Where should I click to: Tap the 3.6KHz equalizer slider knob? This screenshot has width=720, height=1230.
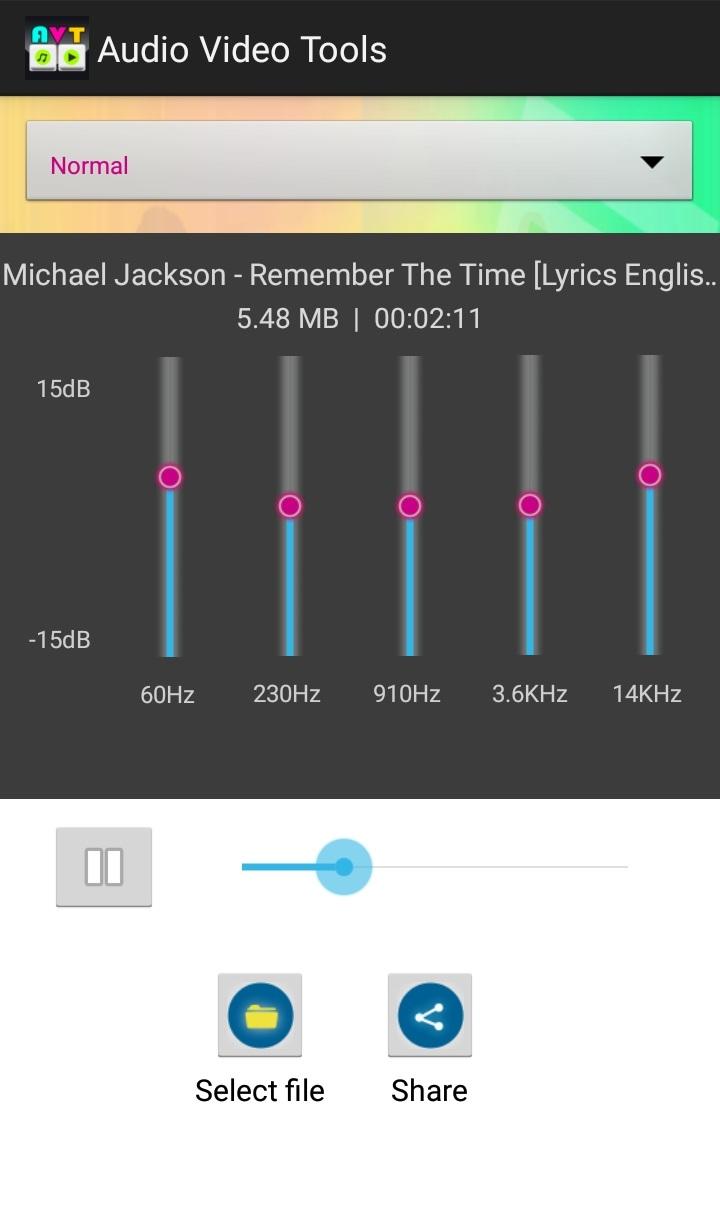click(x=530, y=505)
